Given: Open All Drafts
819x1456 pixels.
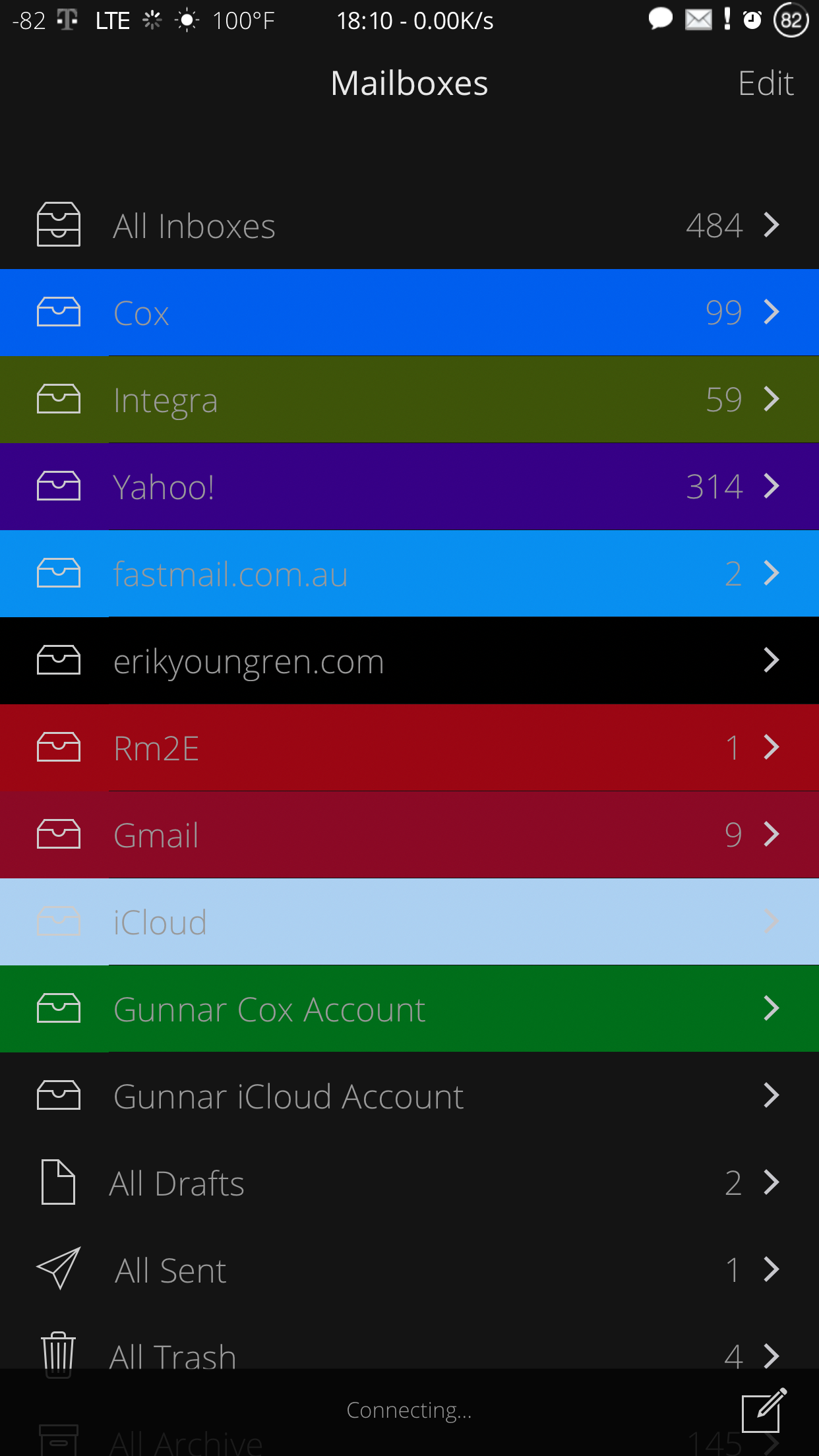Looking at the screenshot, I should [x=409, y=1183].
